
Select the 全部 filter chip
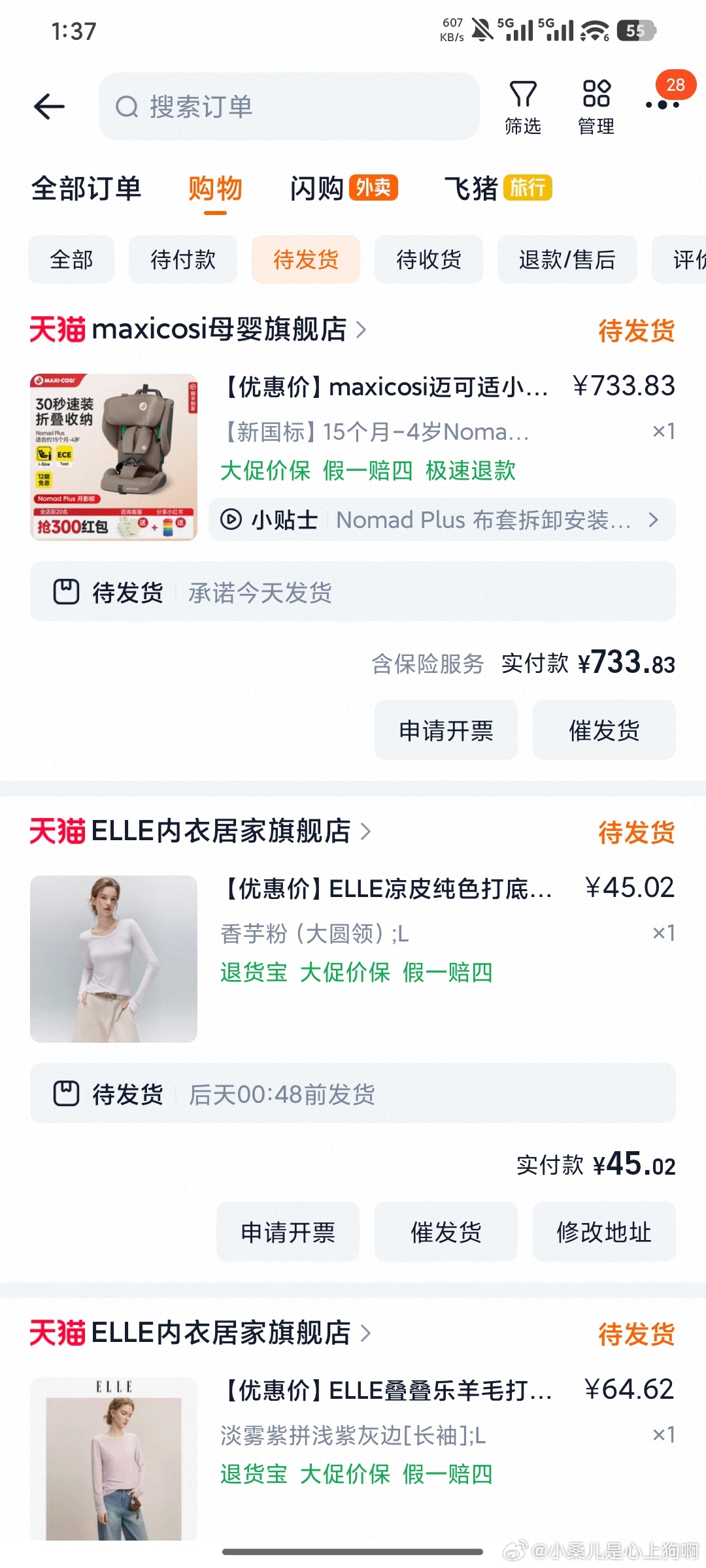(x=71, y=259)
